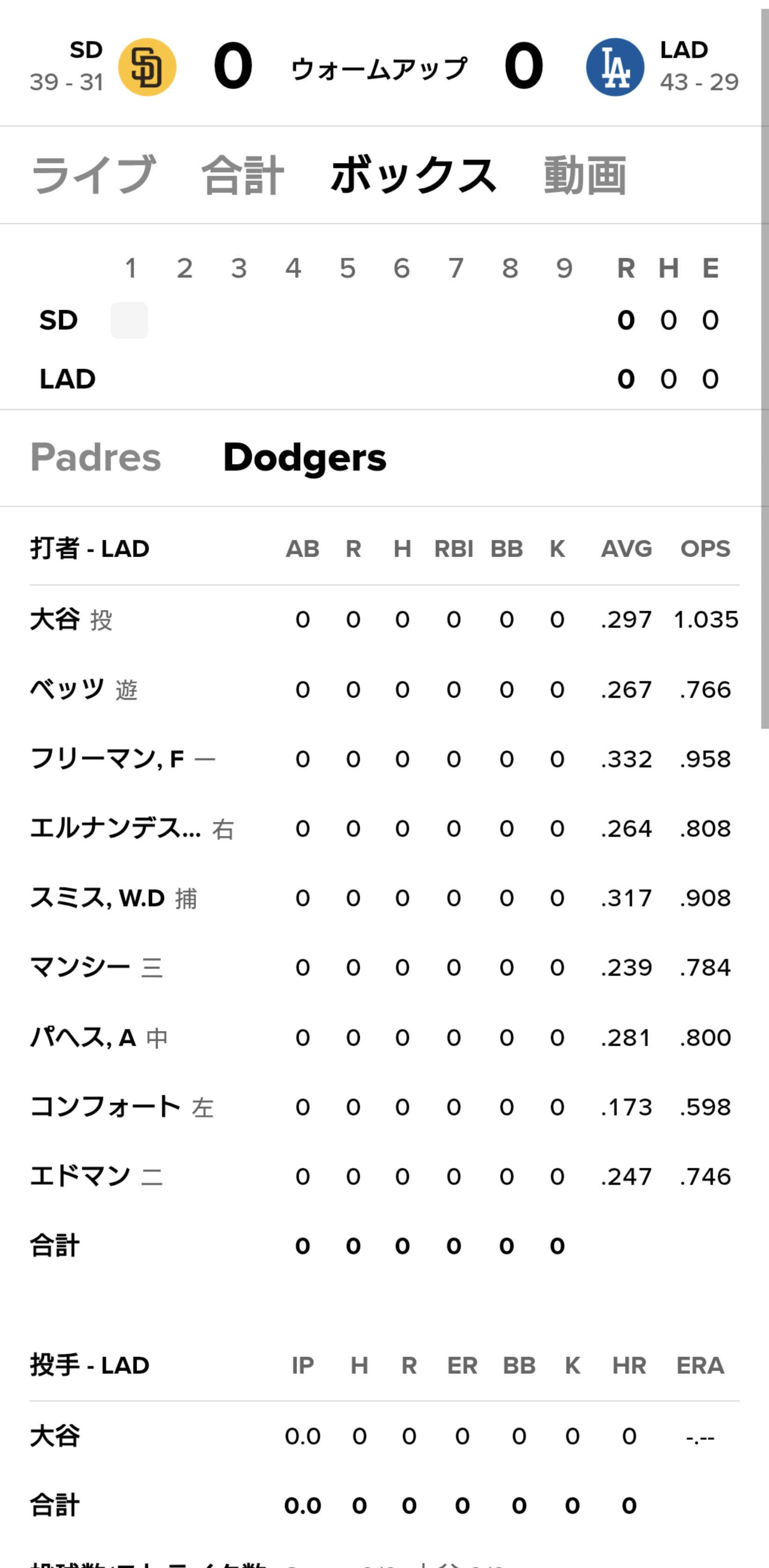Select the Dodgers team tab
The width and height of the screenshot is (769, 1568).
tap(305, 457)
